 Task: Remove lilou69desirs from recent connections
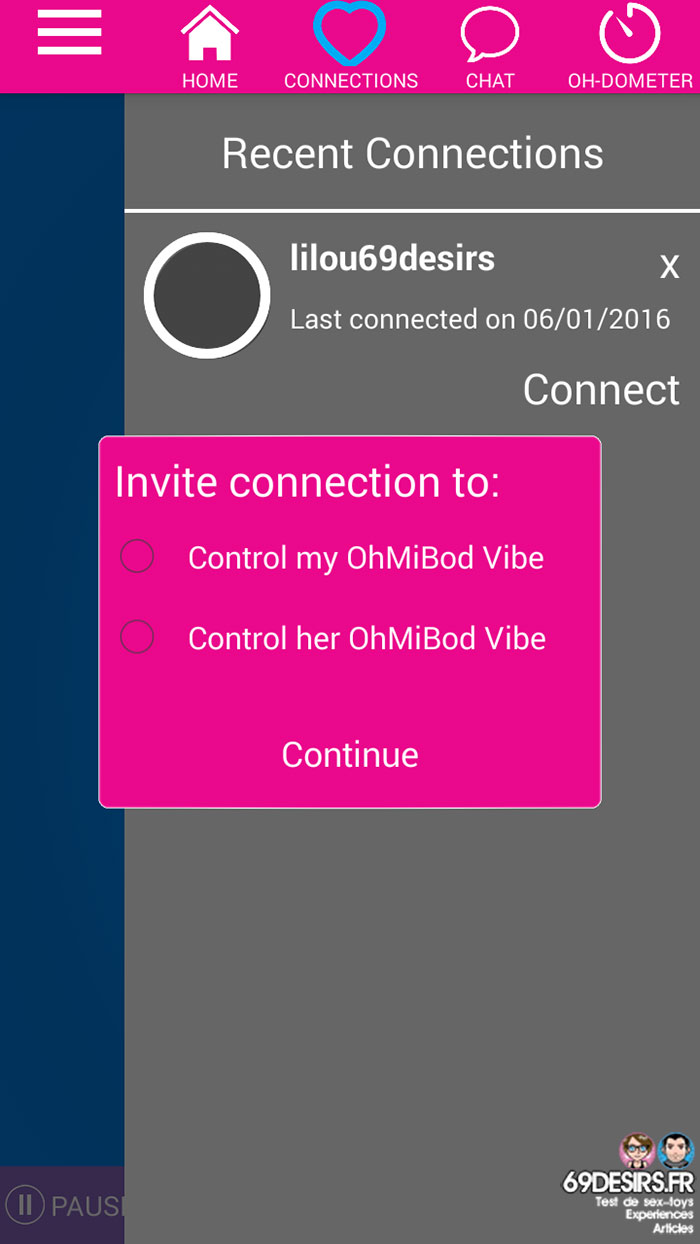[669, 266]
